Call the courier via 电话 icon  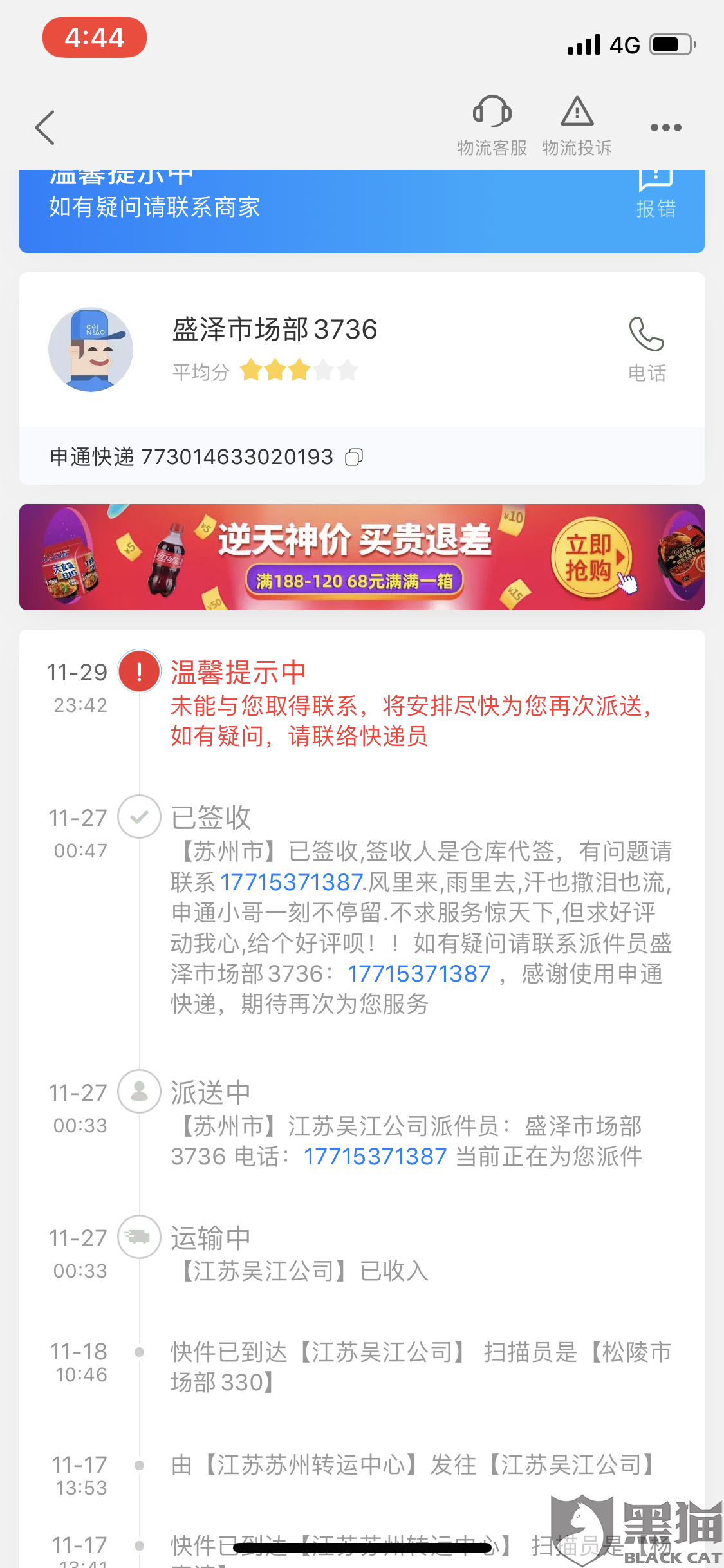pyautogui.click(x=646, y=349)
